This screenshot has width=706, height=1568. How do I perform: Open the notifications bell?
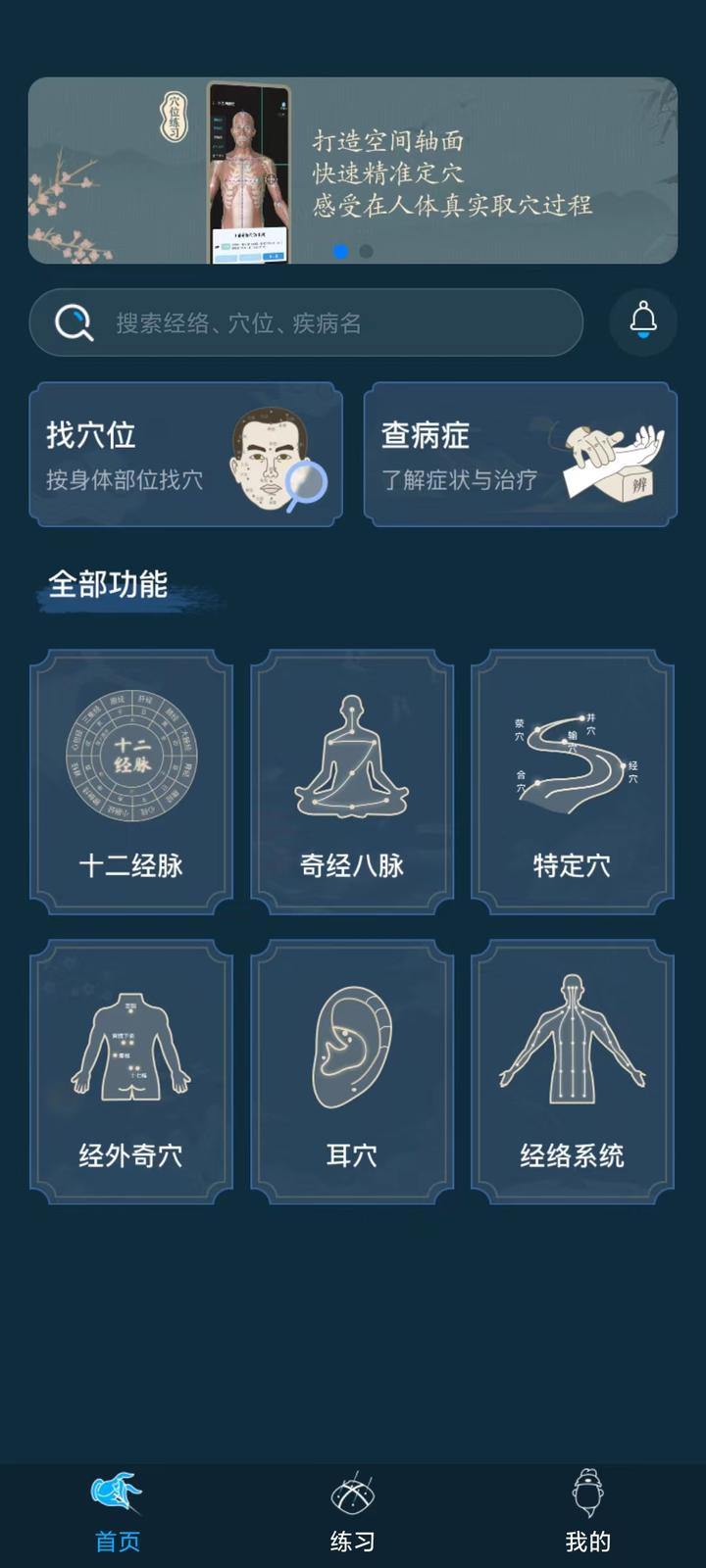[643, 321]
